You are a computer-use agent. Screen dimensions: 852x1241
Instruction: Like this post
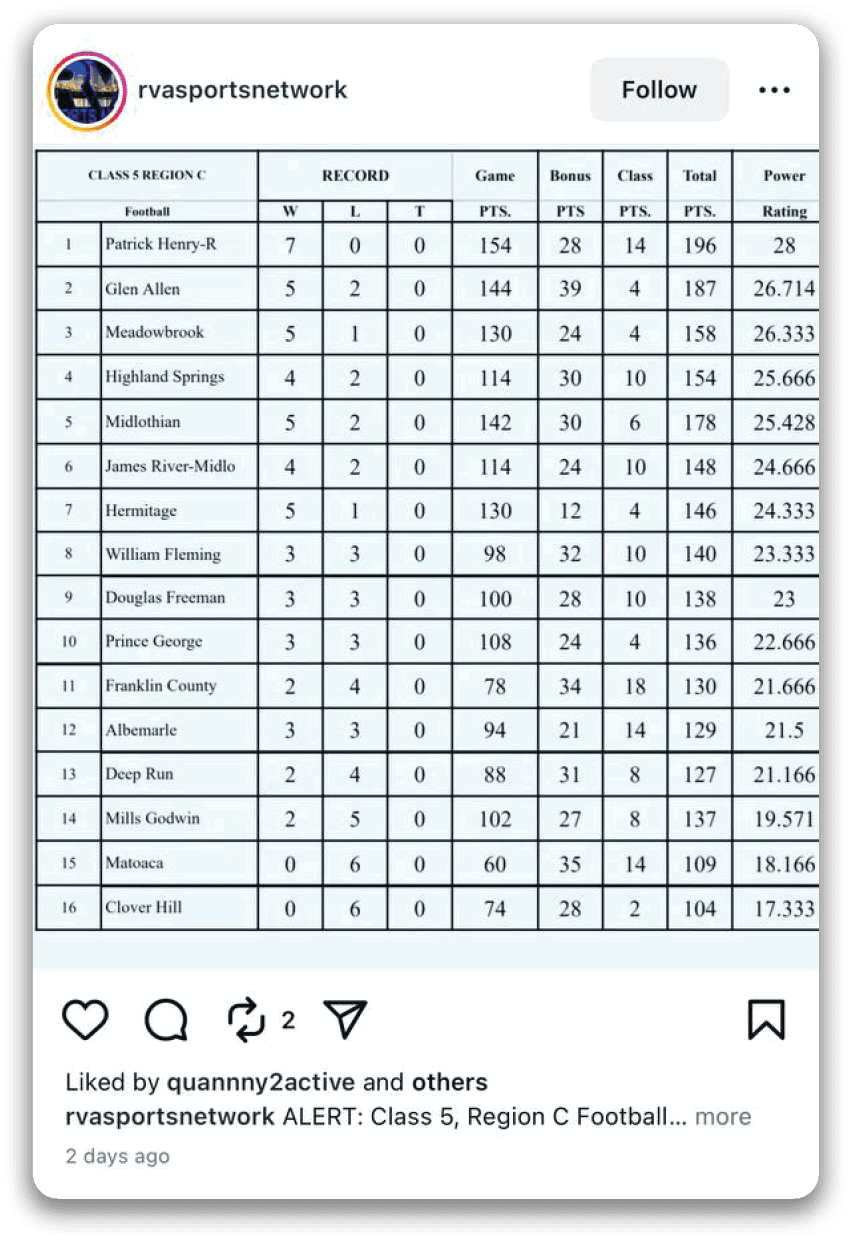click(x=86, y=1019)
